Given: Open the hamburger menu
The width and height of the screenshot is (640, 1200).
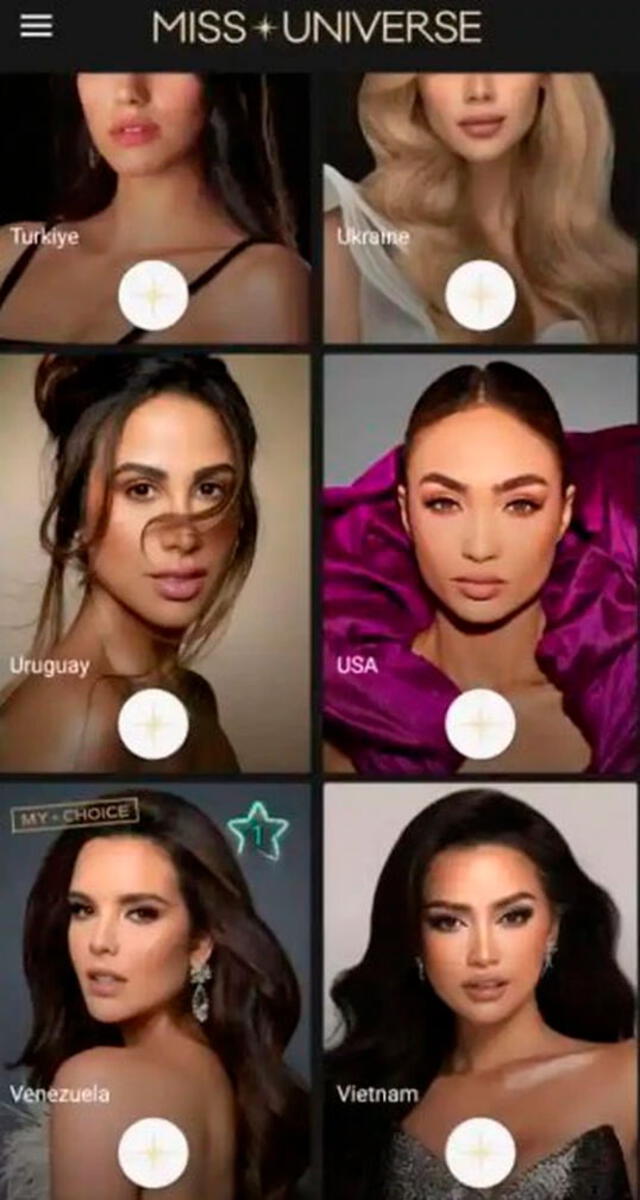Looking at the screenshot, I should (x=36, y=27).
